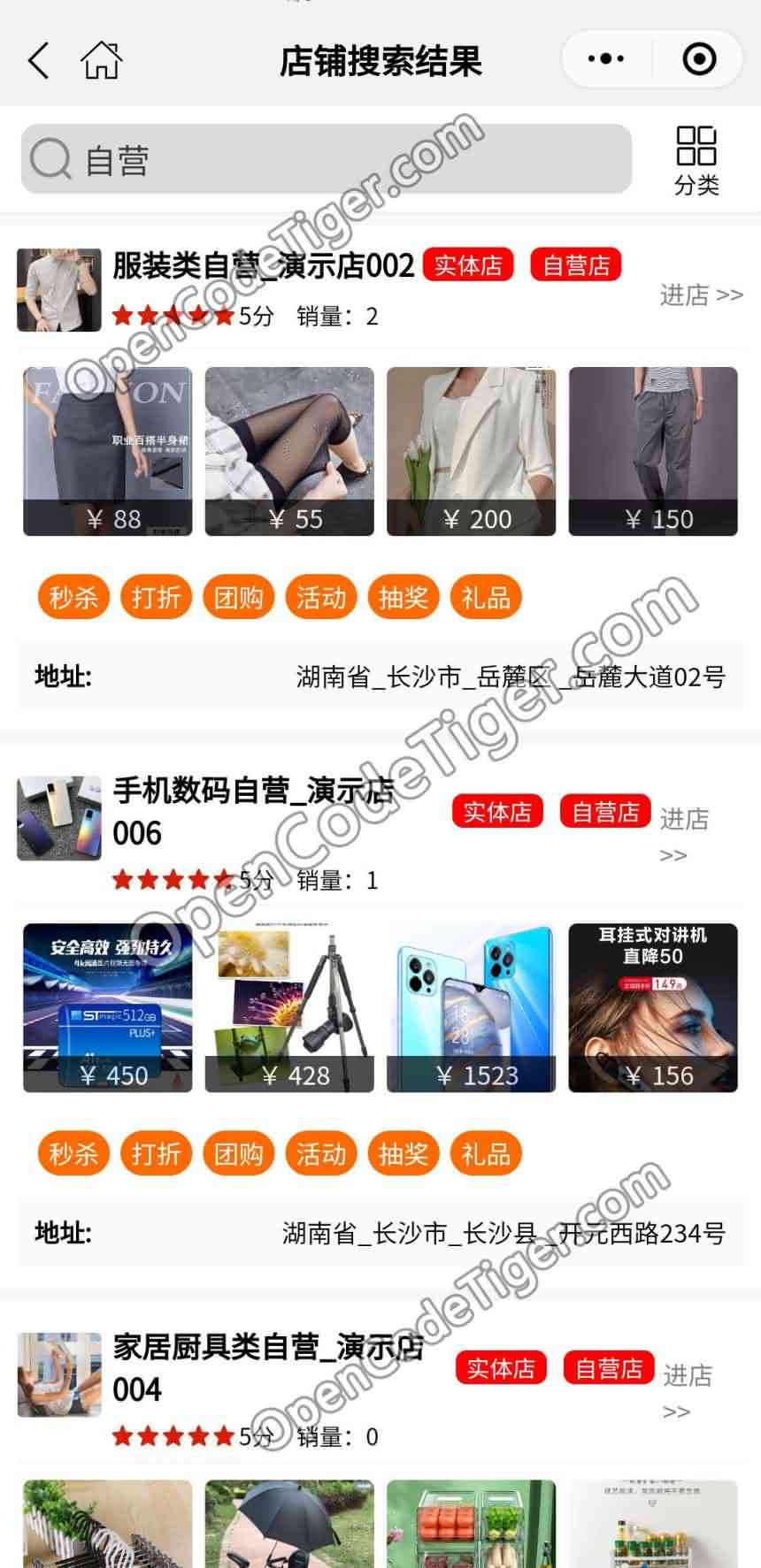The width and height of the screenshot is (761, 1568).
Task: View the ¥450 512GB memory card
Action: tap(108, 1007)
